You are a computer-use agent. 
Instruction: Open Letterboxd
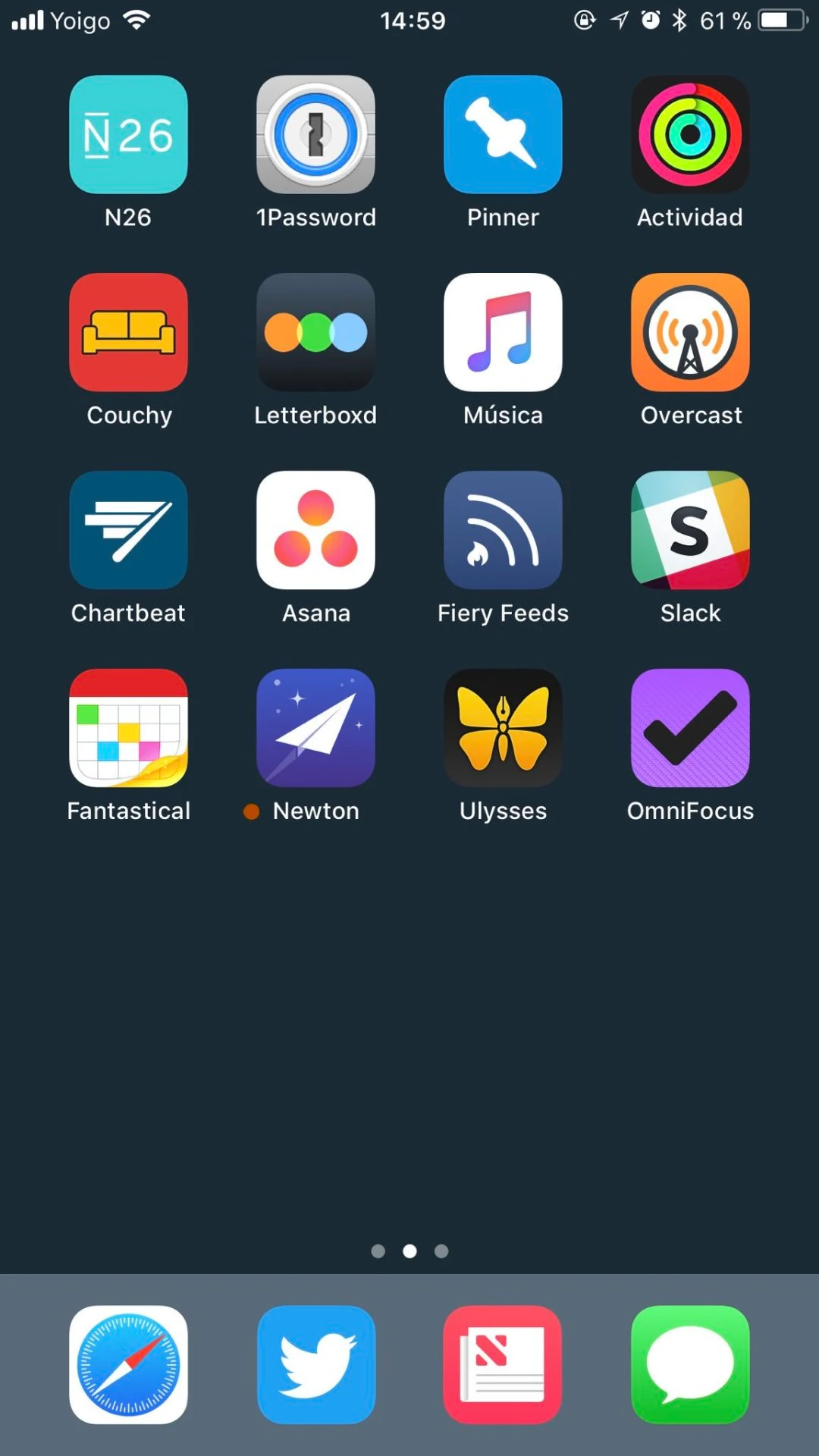[315, 332]
